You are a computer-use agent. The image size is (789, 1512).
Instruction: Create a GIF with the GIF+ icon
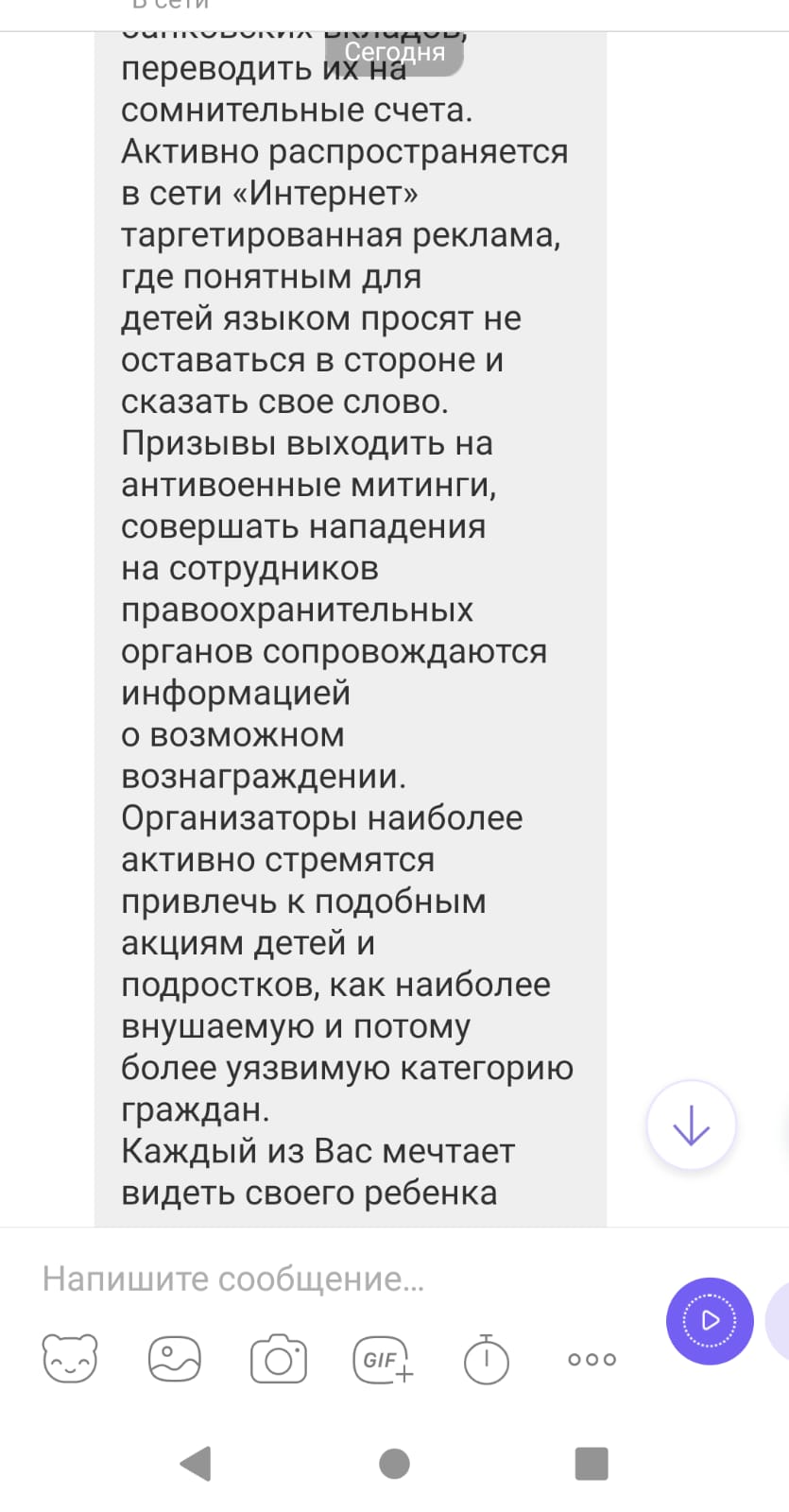383,1360
